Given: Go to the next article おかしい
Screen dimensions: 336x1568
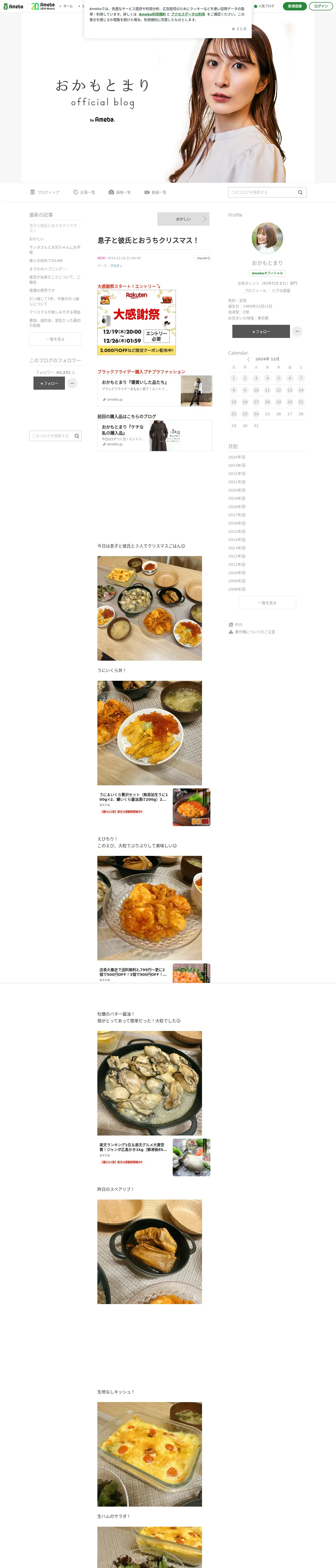Looking at the screenshot, I should click(183, 219).
